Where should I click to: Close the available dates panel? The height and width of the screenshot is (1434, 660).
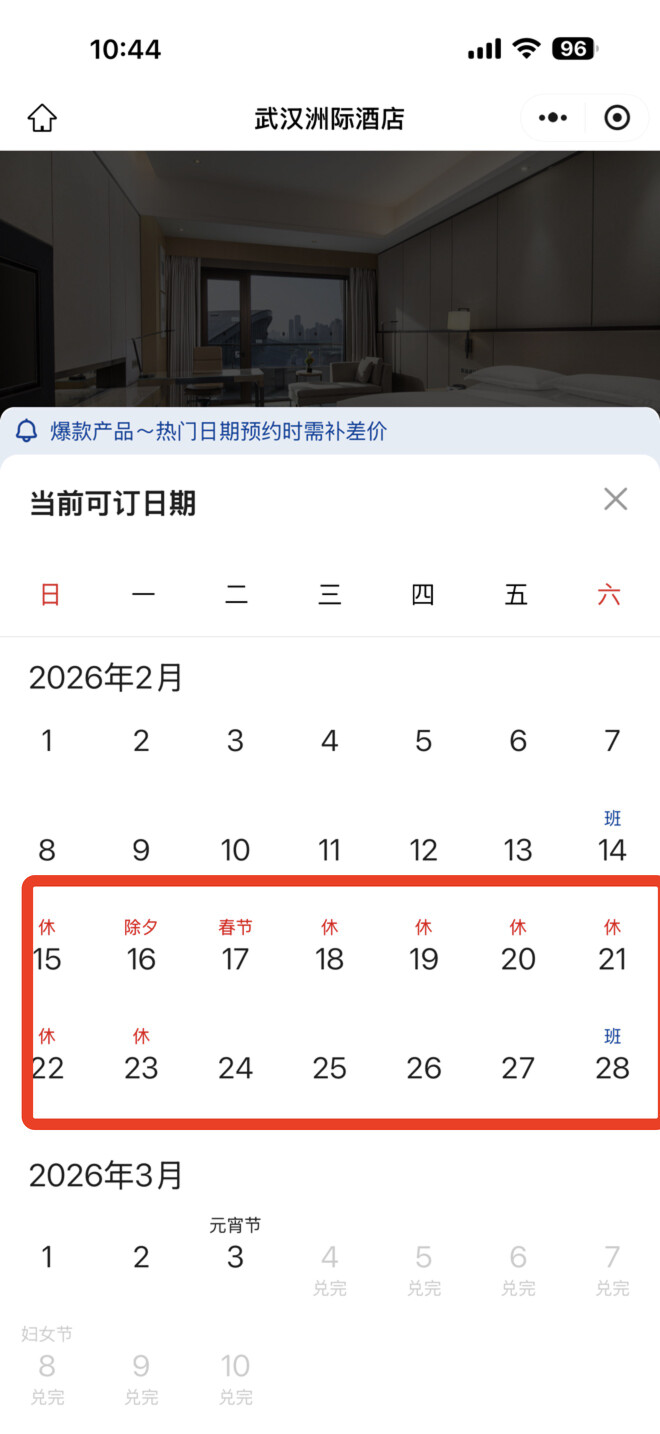(615, 499)
